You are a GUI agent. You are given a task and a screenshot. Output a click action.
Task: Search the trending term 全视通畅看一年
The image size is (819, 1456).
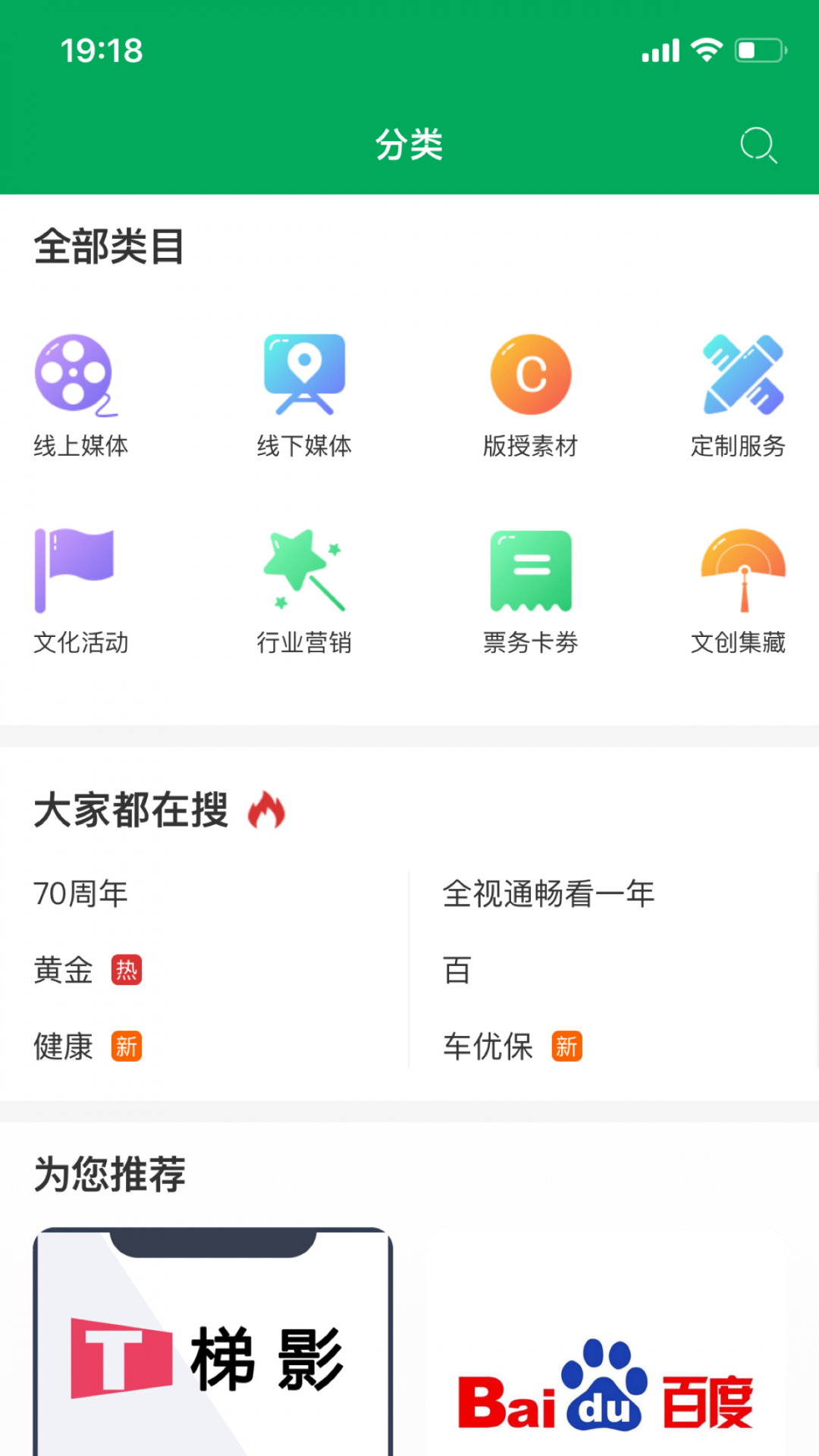(548, 893)
